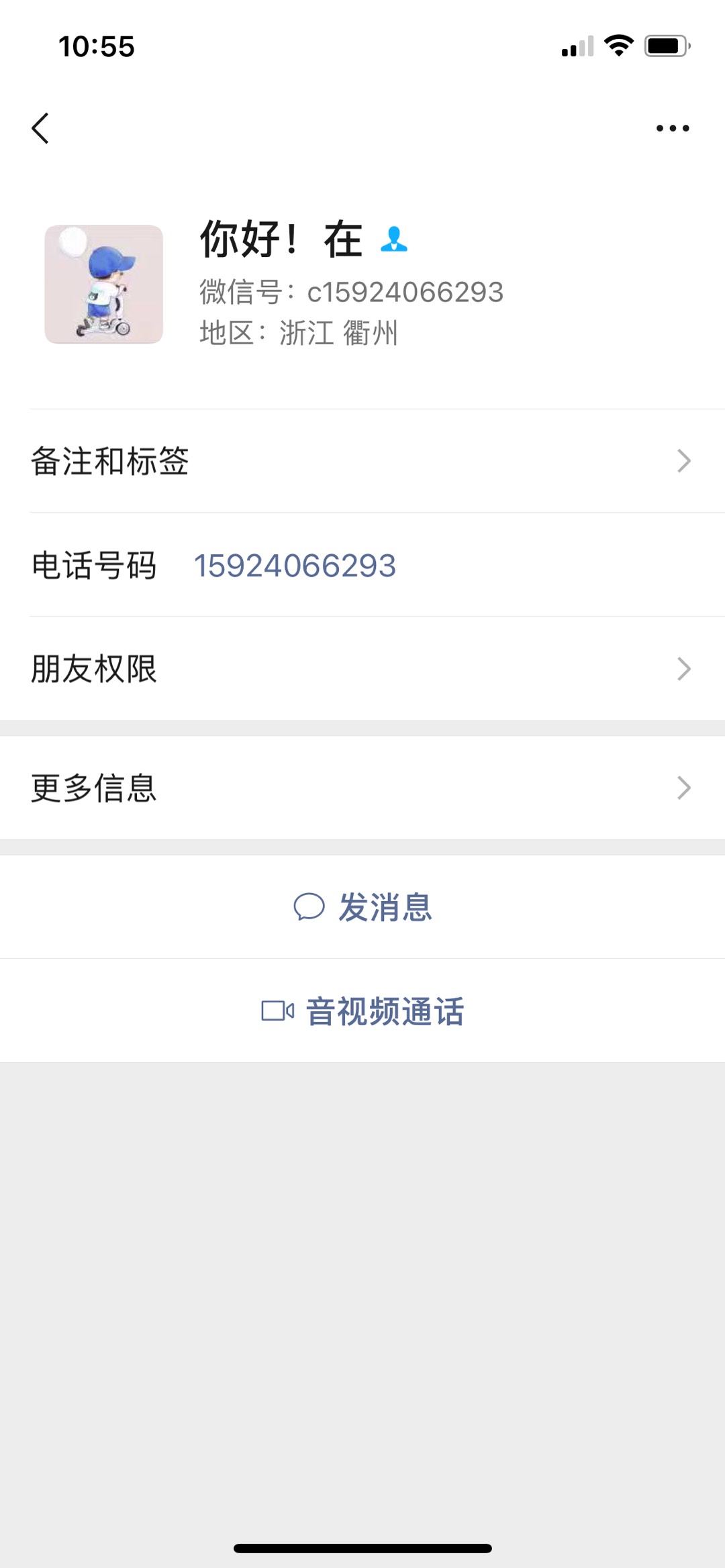Call the phone number 15924066293

coord(295,566)
